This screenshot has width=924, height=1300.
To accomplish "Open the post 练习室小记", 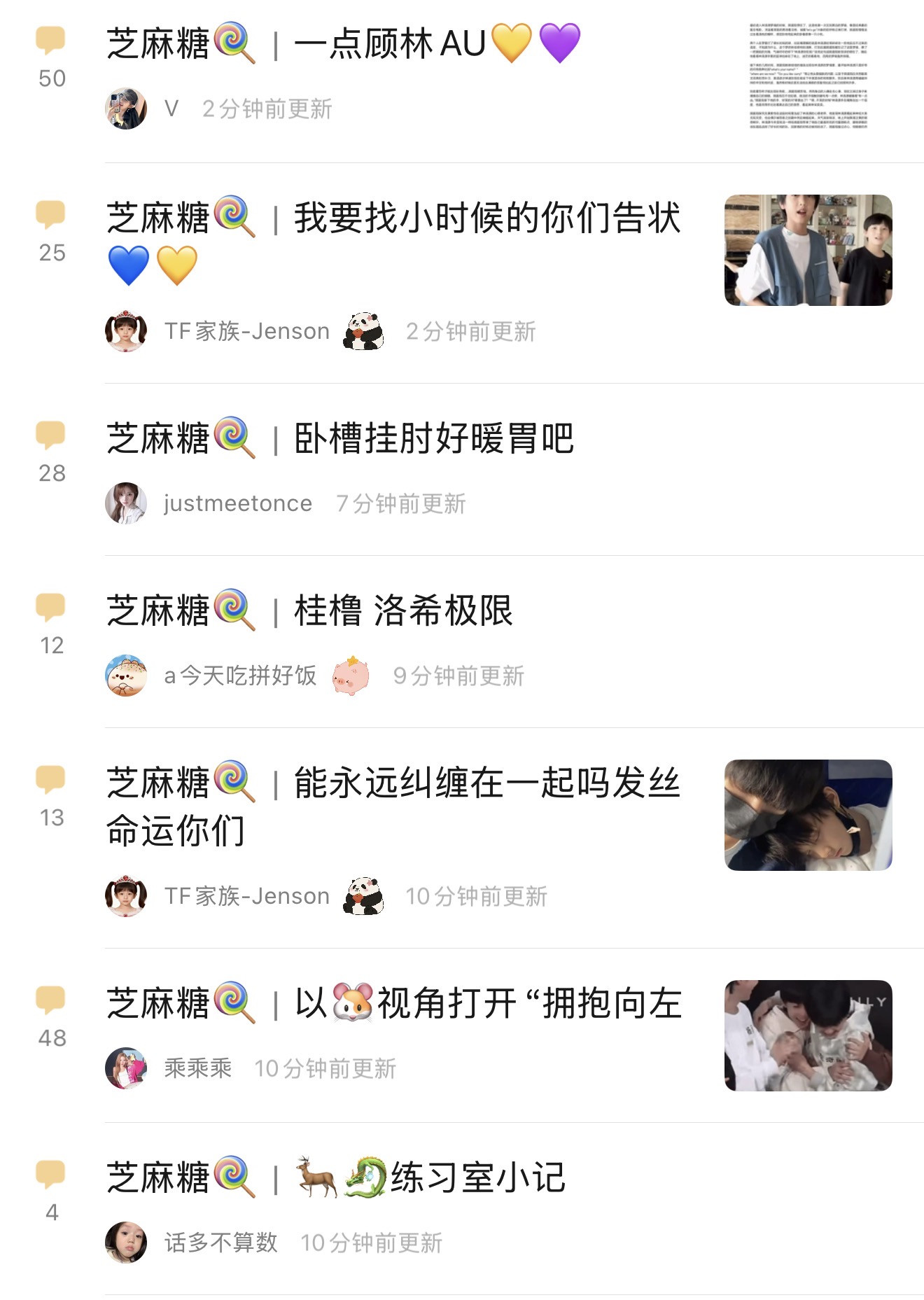I will (476, 1177).
